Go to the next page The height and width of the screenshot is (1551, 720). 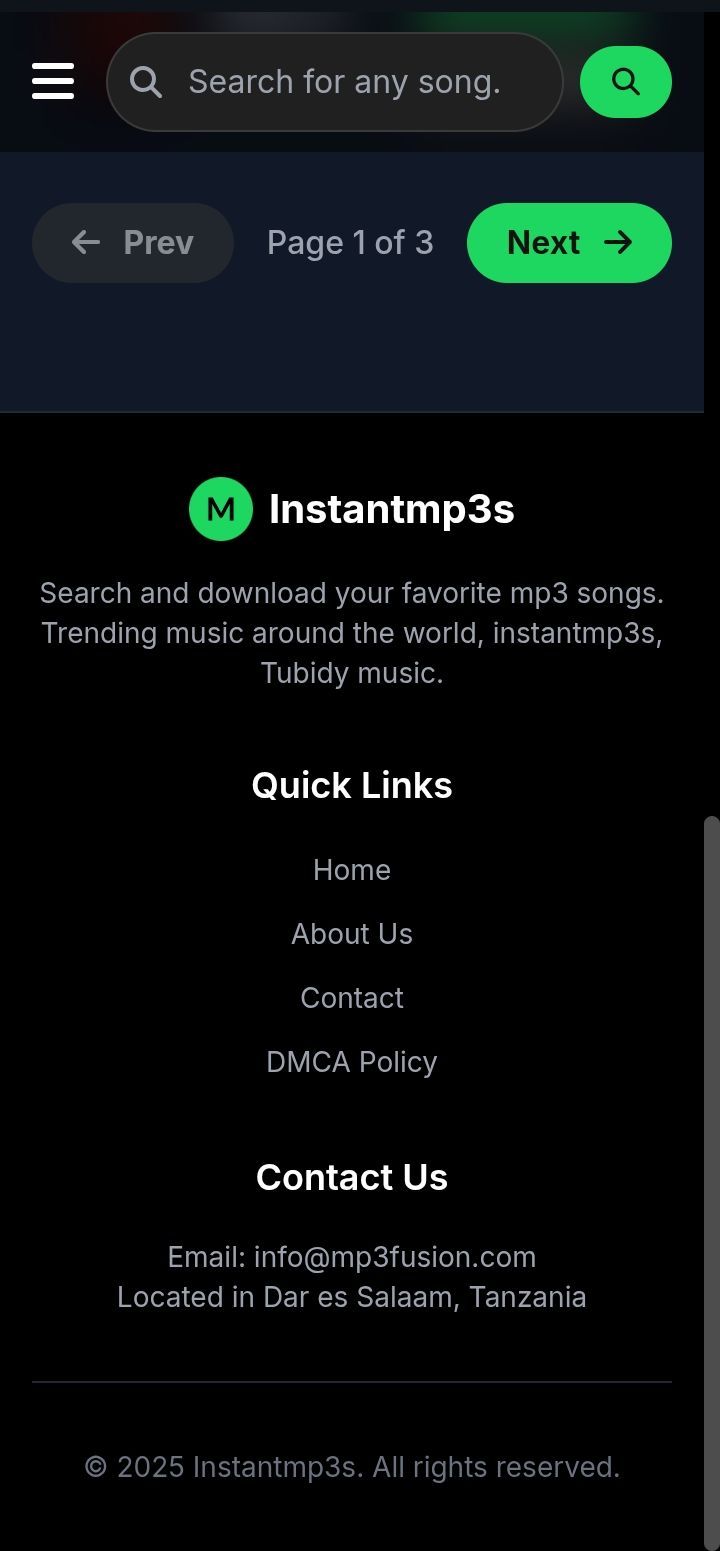point(568,243)
